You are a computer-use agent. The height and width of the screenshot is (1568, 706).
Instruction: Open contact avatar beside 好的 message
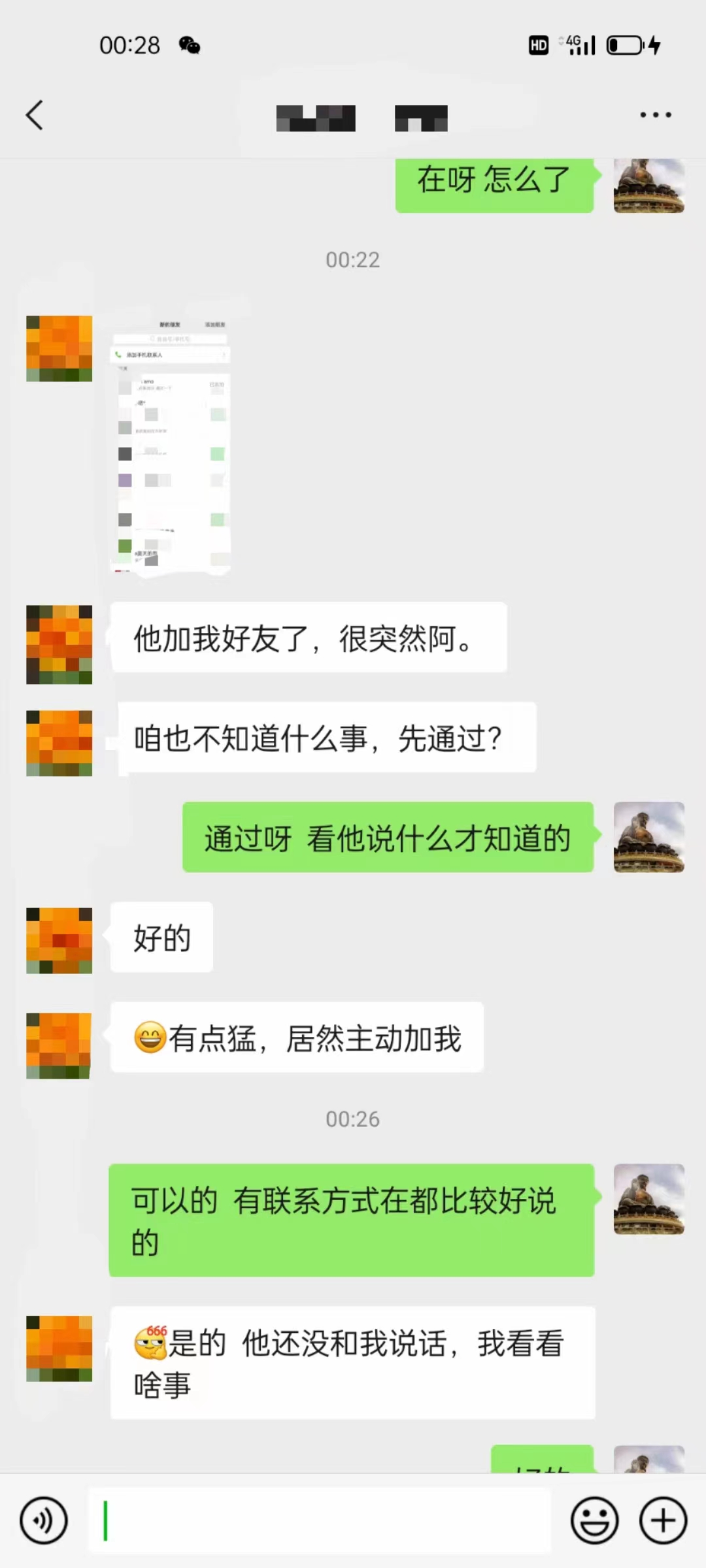(59, 940)
